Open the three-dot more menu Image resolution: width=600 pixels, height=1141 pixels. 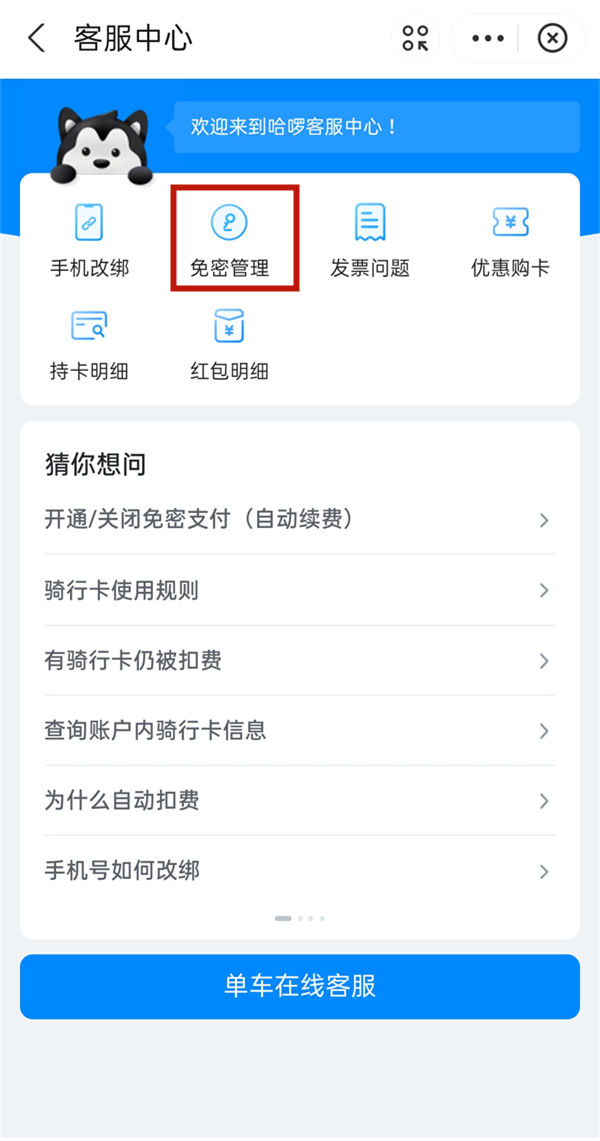pyautogui.click(x=488, y=39)
